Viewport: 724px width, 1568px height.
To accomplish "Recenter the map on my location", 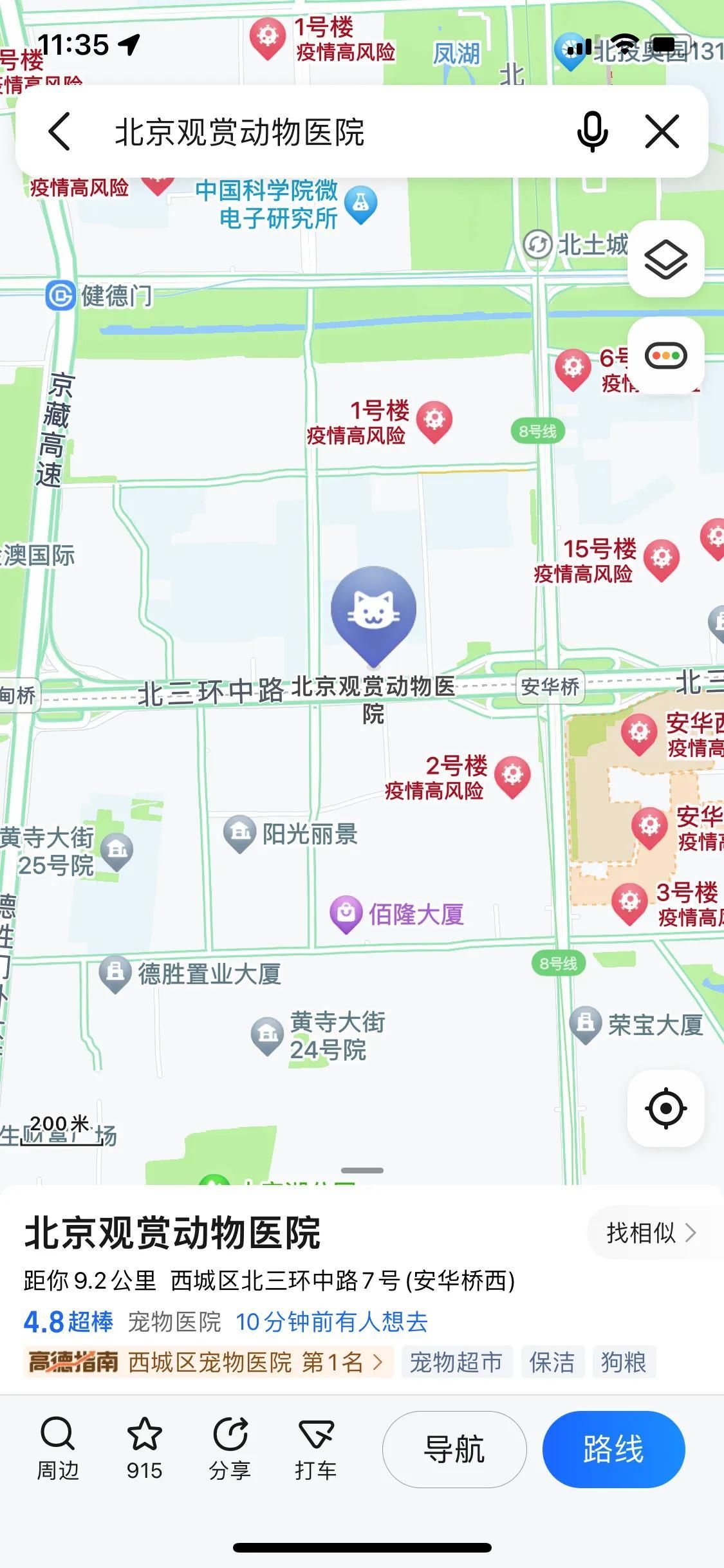I will pyautogui.click(x=665, y=1108).
